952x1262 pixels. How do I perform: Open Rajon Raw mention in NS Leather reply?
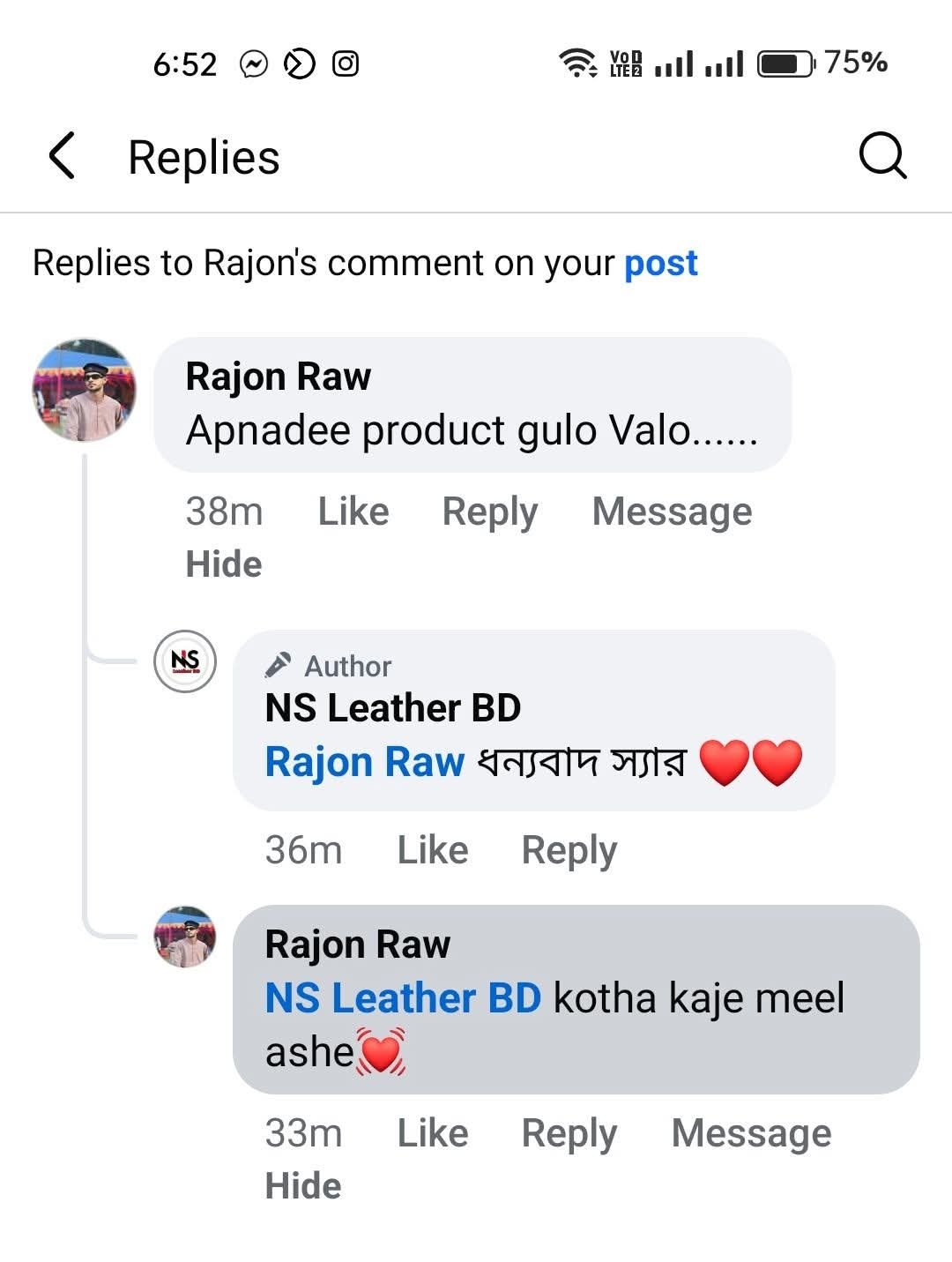point(364,762)
